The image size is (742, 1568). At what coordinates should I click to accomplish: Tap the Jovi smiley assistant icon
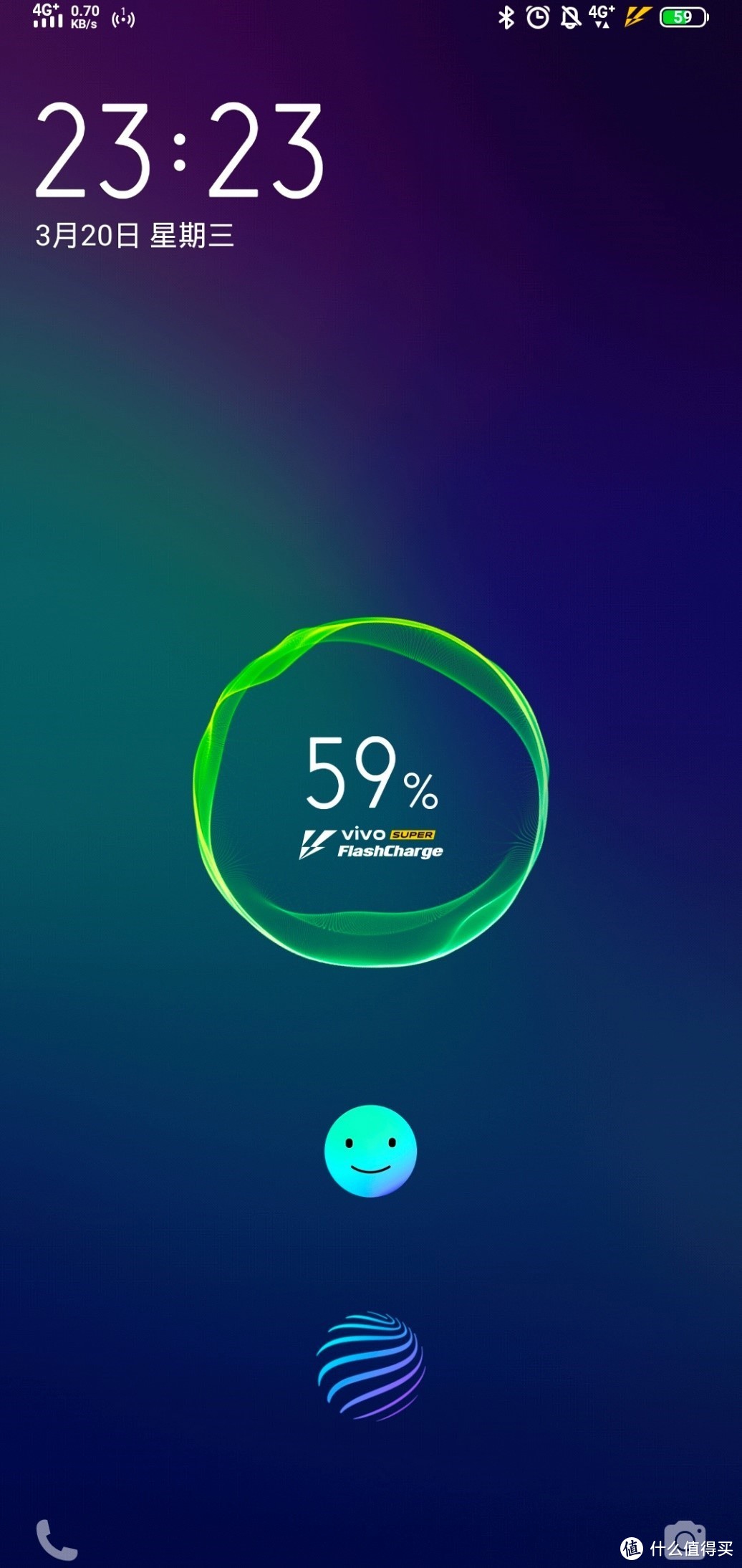(x=370, y=1150)
